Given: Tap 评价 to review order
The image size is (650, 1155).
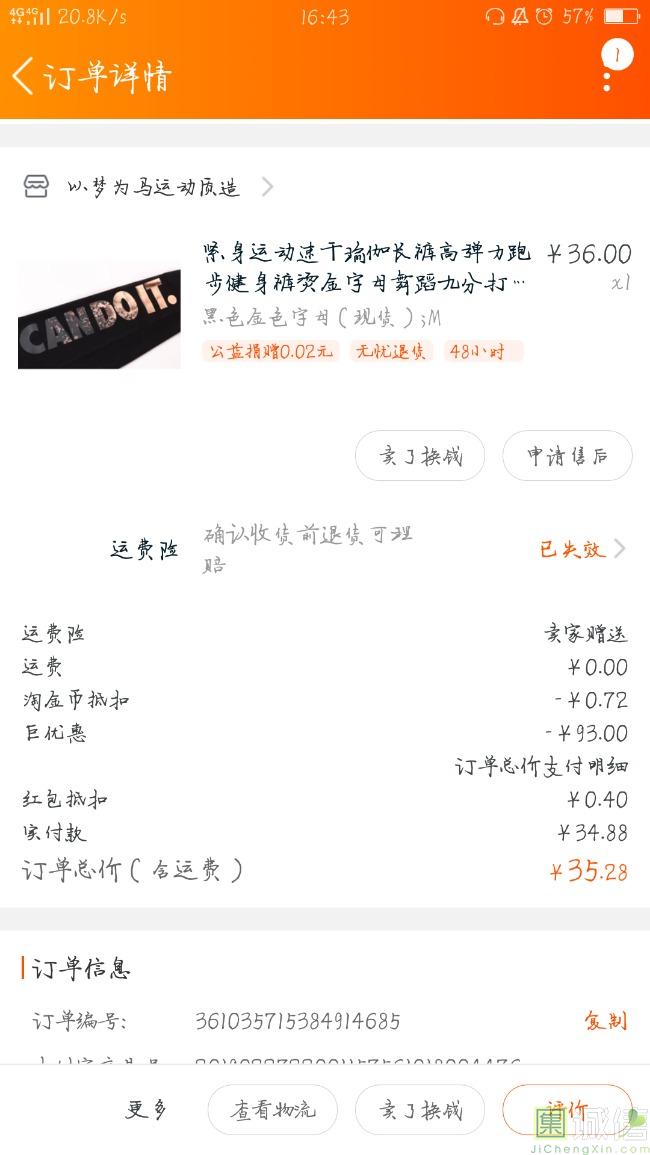Looking at the screenshot, I should pos(567,1110).
